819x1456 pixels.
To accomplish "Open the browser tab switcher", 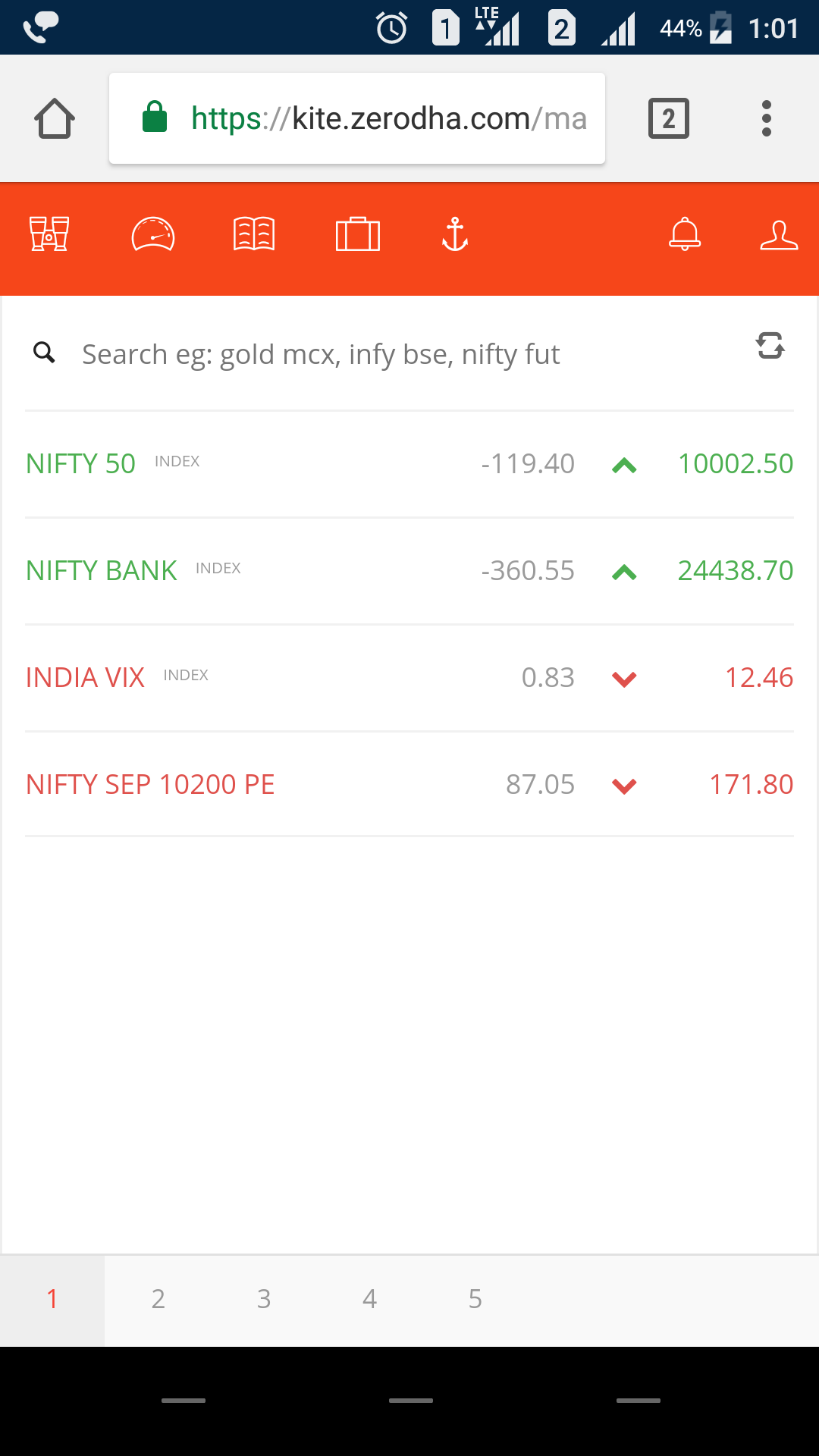I will pos(669,118).
